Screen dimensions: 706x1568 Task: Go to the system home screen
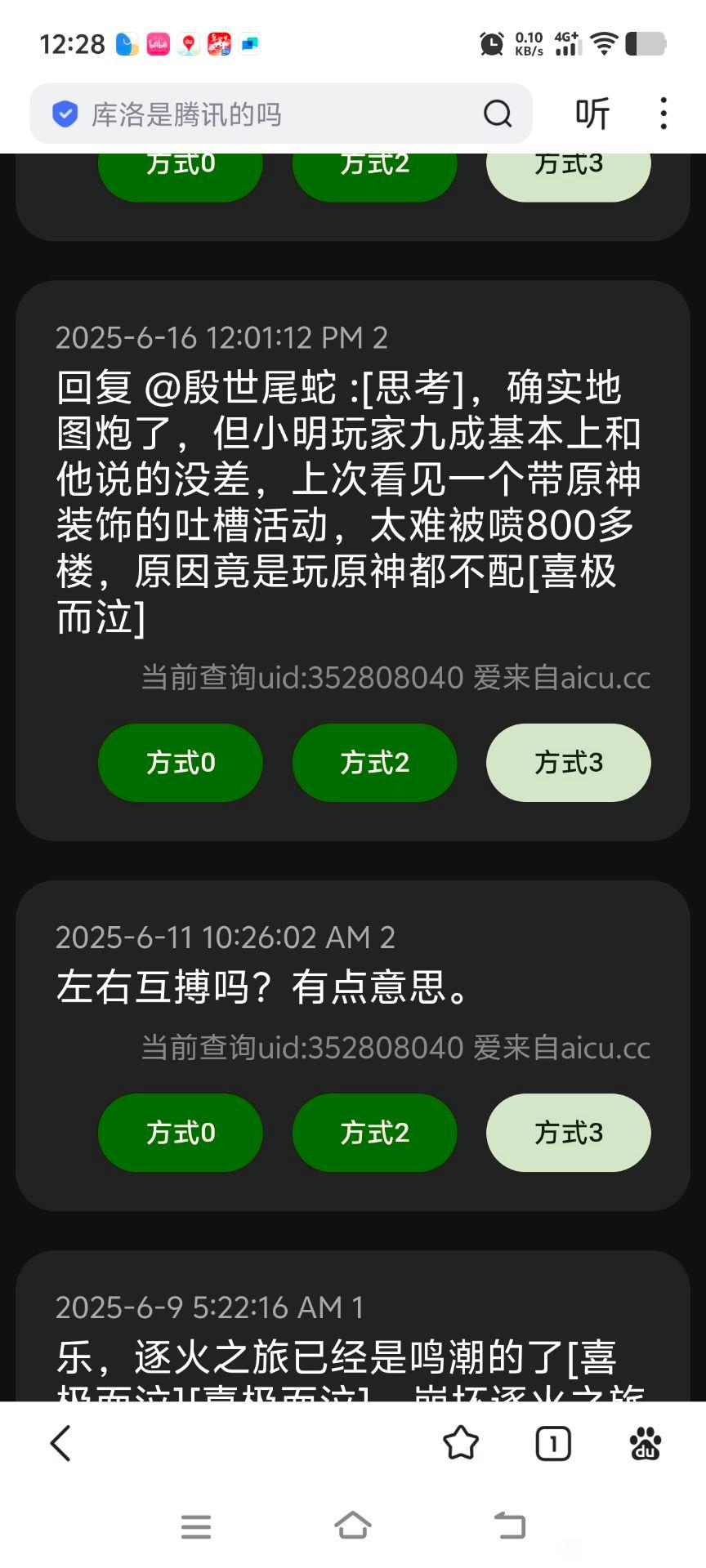click(353, 1525)
